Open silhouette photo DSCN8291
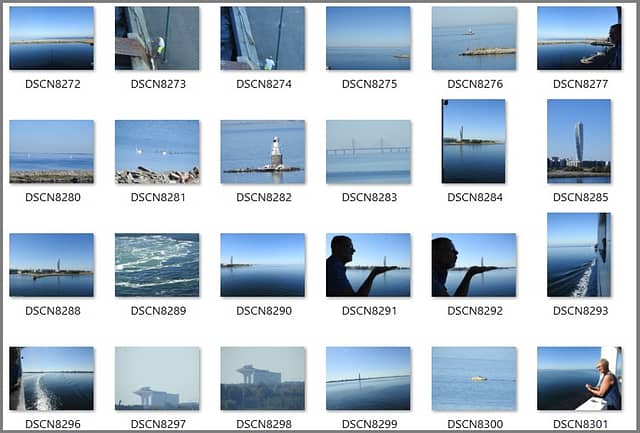Screen dimensions: 640x433 pyautogui.click(x=368, y=265)
